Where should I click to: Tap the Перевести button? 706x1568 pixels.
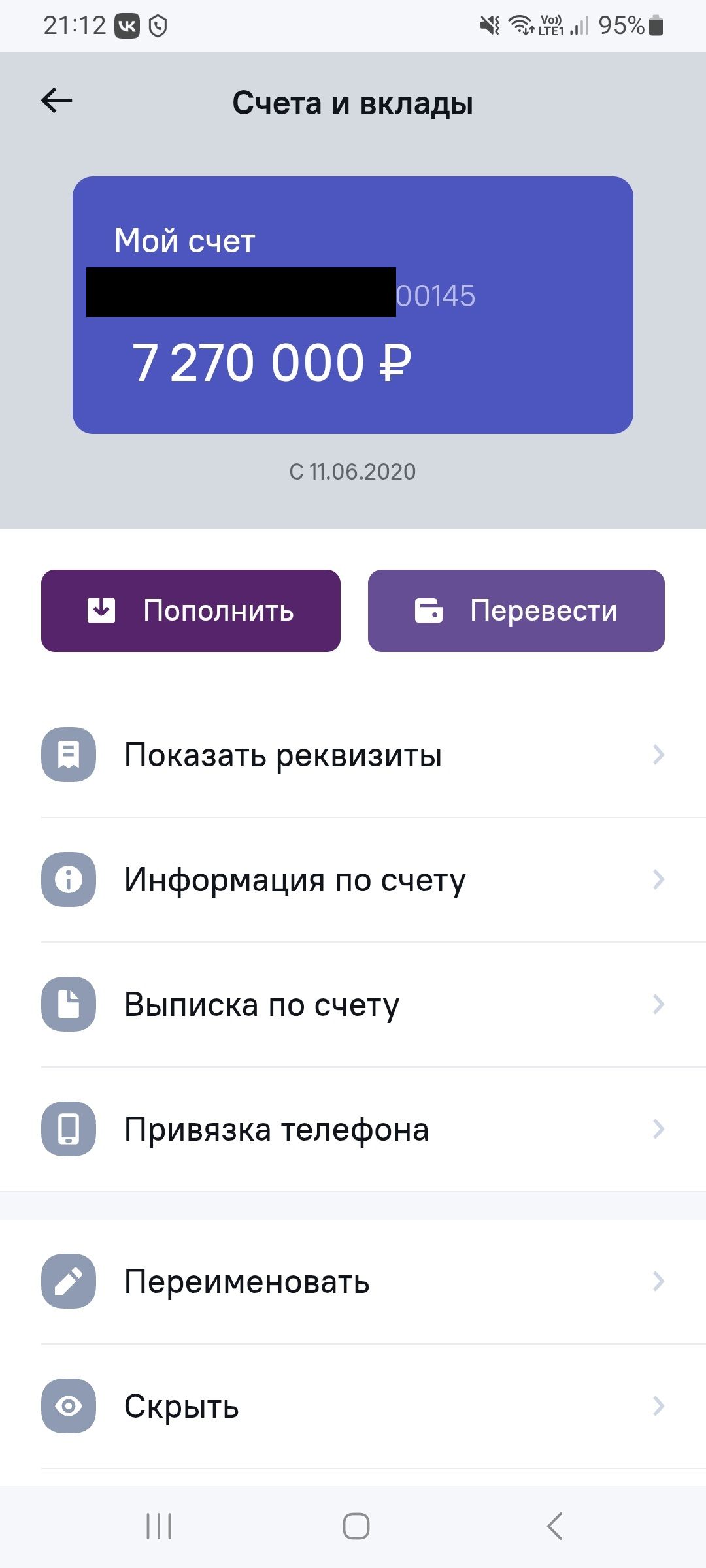(516, 611)
